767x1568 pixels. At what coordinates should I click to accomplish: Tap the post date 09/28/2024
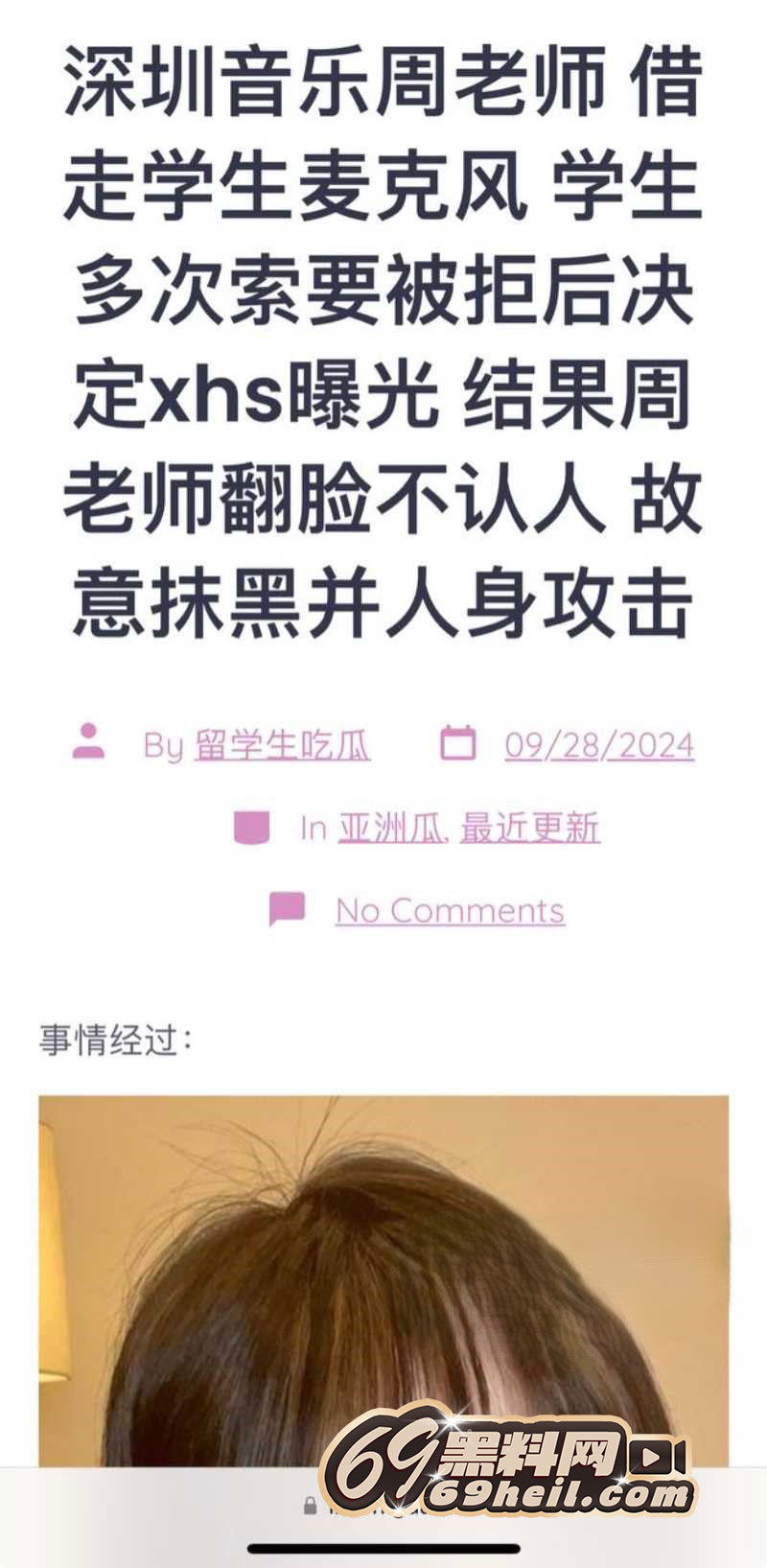(x=599, y=745)
